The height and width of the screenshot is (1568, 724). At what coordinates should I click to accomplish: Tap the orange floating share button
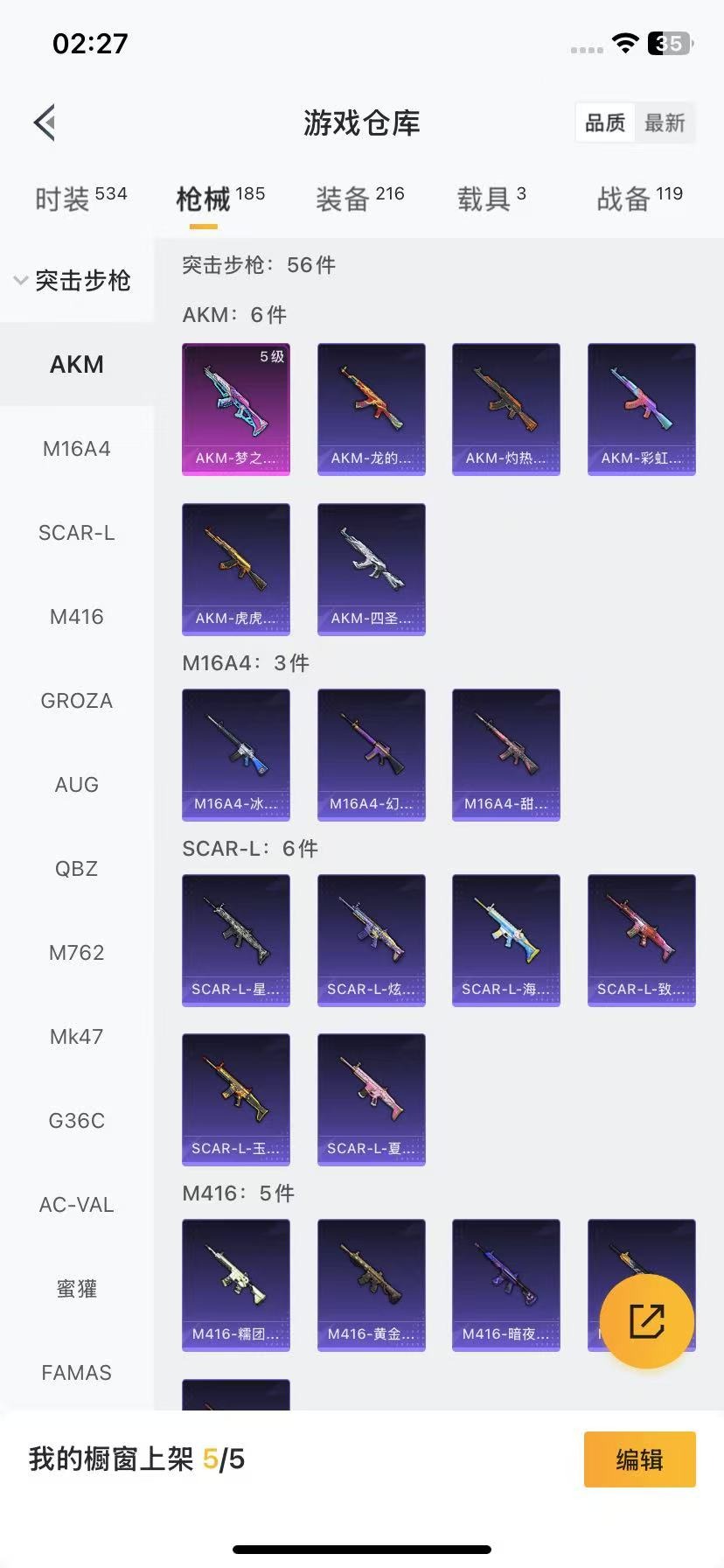(647, 1321)
